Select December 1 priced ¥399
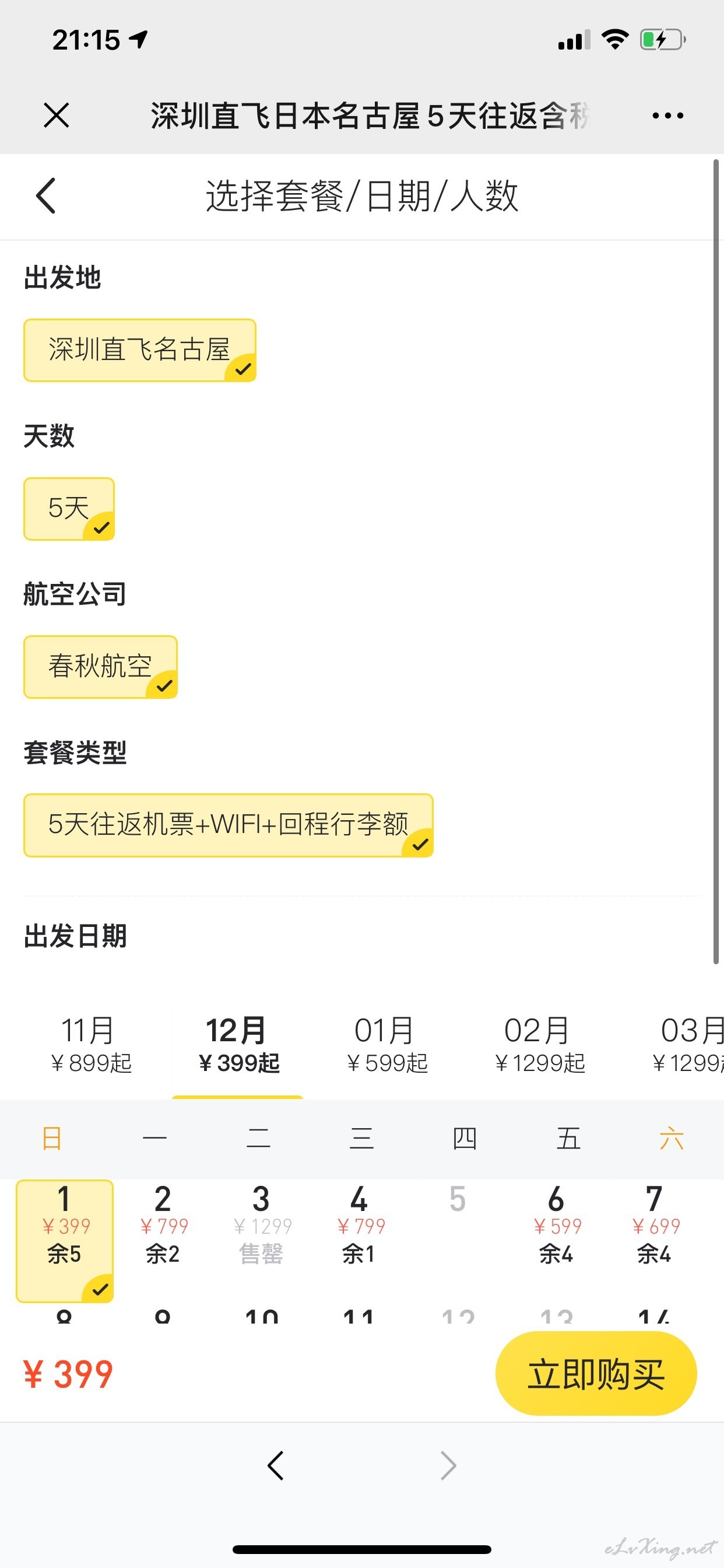 pyautogui.click(x=65, y=1241)
